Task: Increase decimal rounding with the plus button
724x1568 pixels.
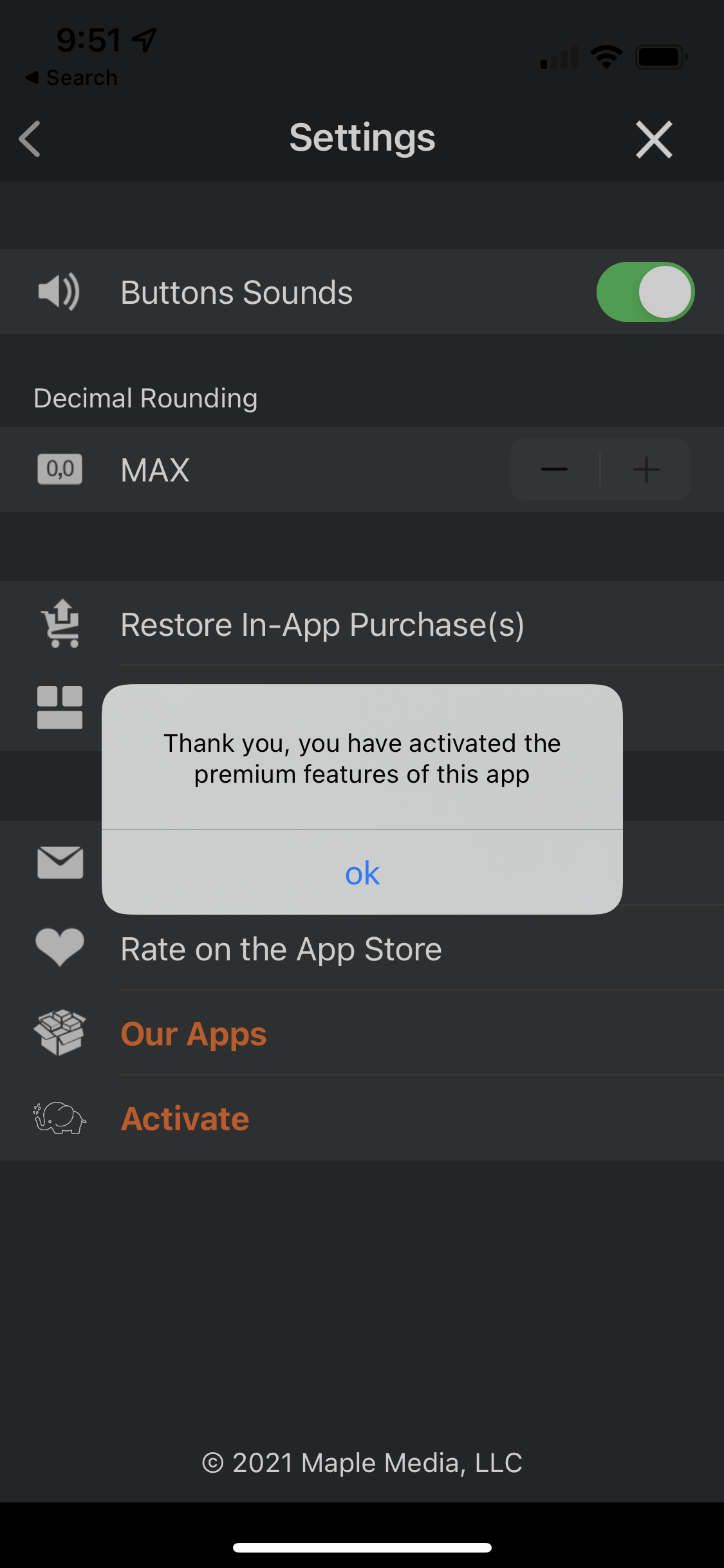Action: [x=646, y=469]
